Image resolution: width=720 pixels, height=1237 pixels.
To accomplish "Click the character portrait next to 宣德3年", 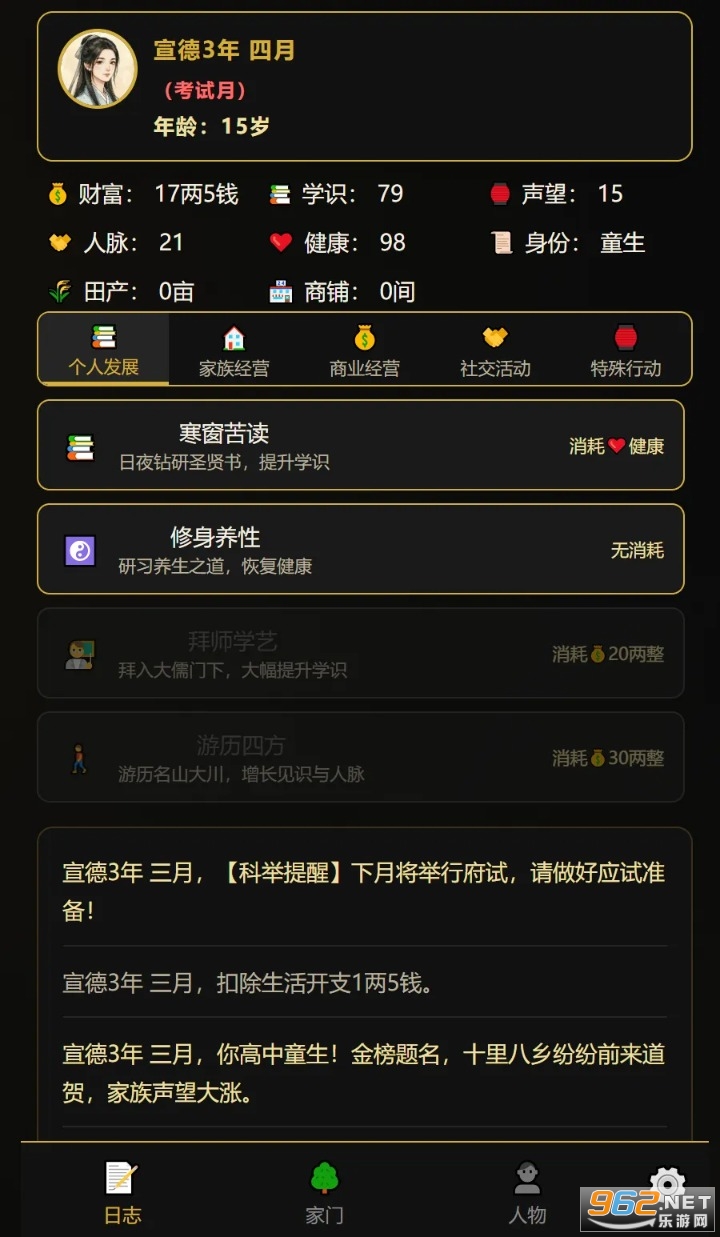I will click(x=97, y=68).
